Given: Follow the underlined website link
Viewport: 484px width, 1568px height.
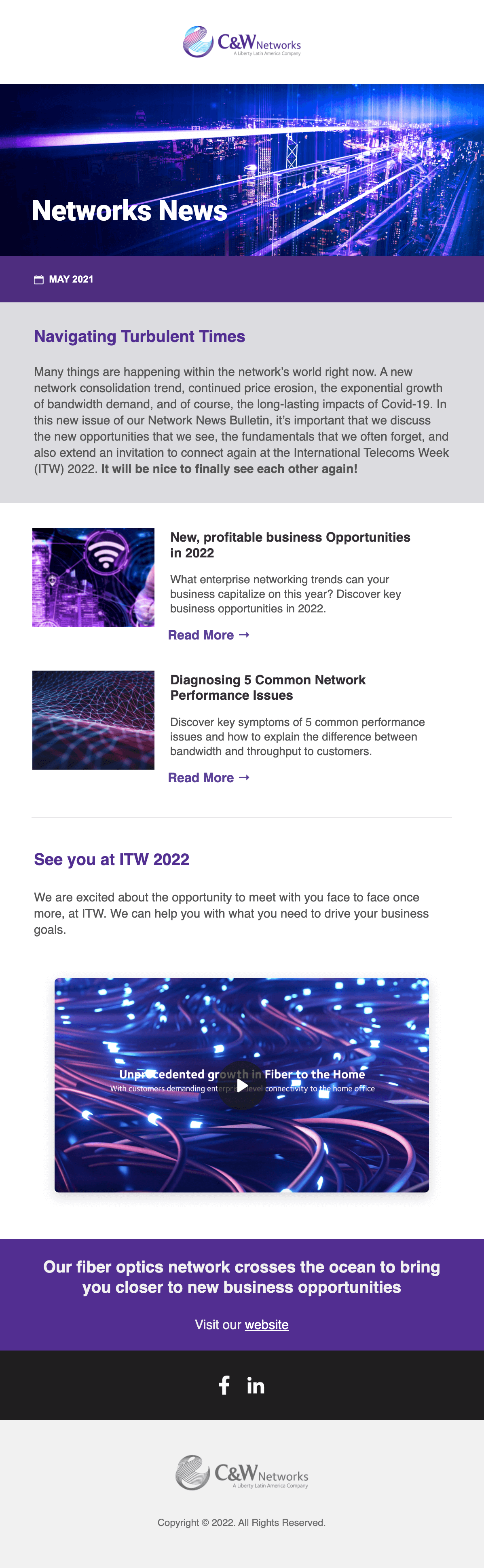Looking at the screenshot, I should 266,1325.
